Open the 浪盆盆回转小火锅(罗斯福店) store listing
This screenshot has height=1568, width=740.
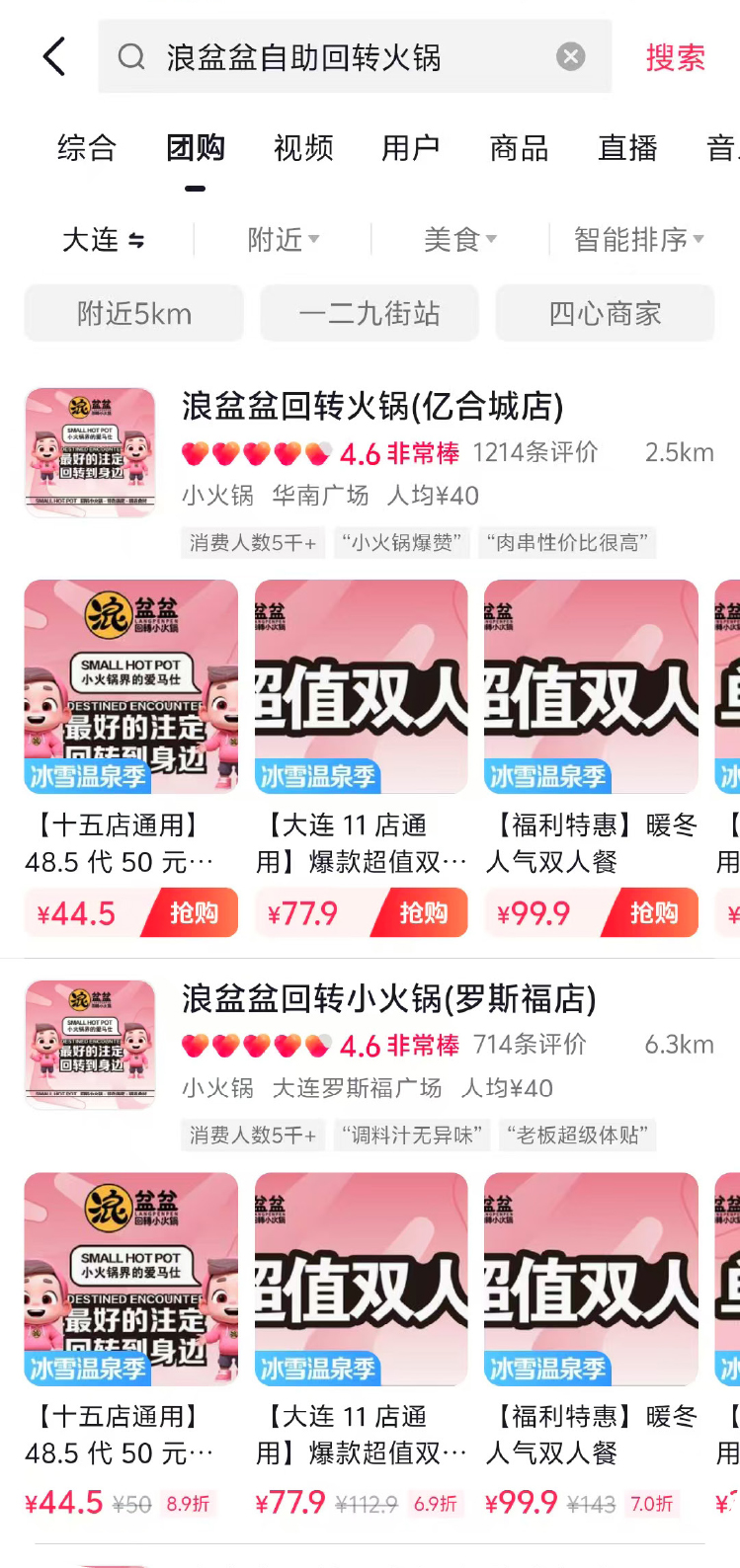click(388, 999)
